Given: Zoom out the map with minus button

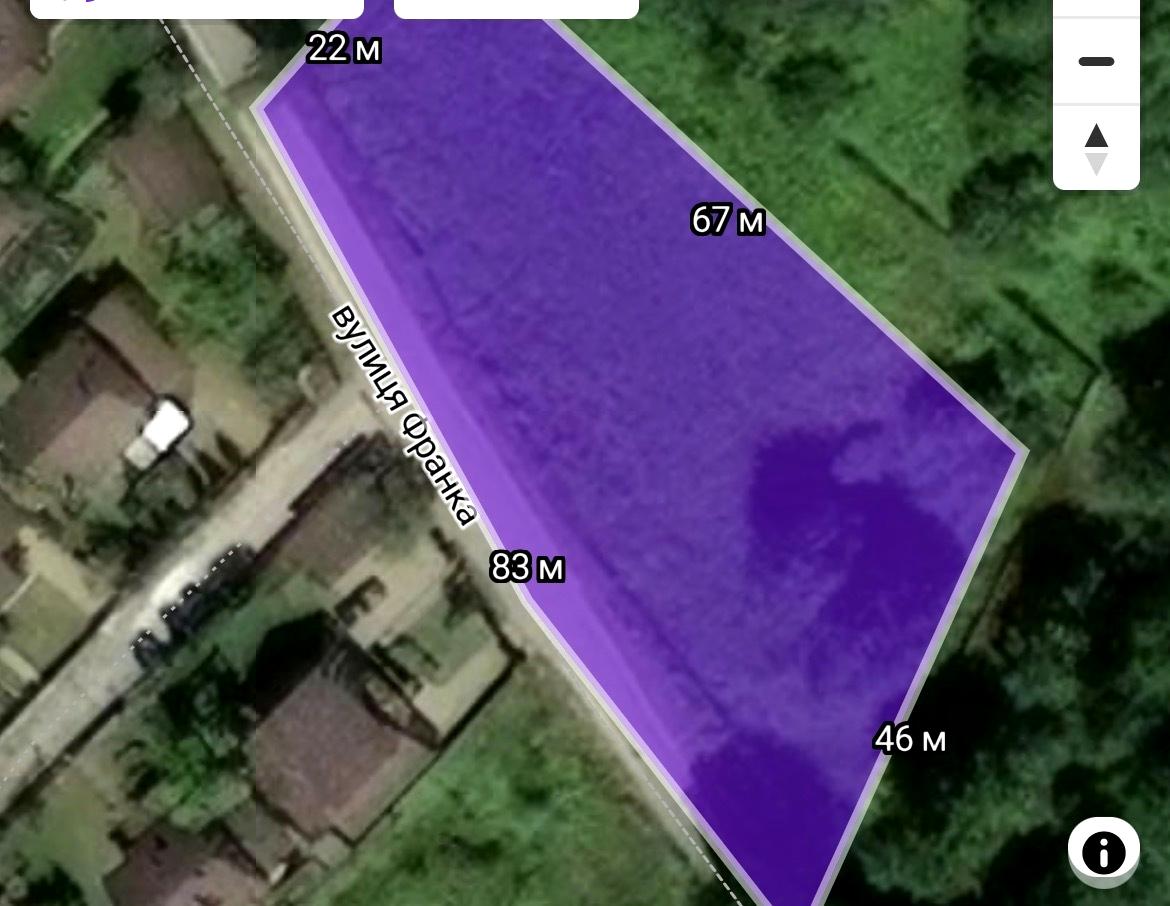Looking at the screenshot, I should [x=1096, y=62].
